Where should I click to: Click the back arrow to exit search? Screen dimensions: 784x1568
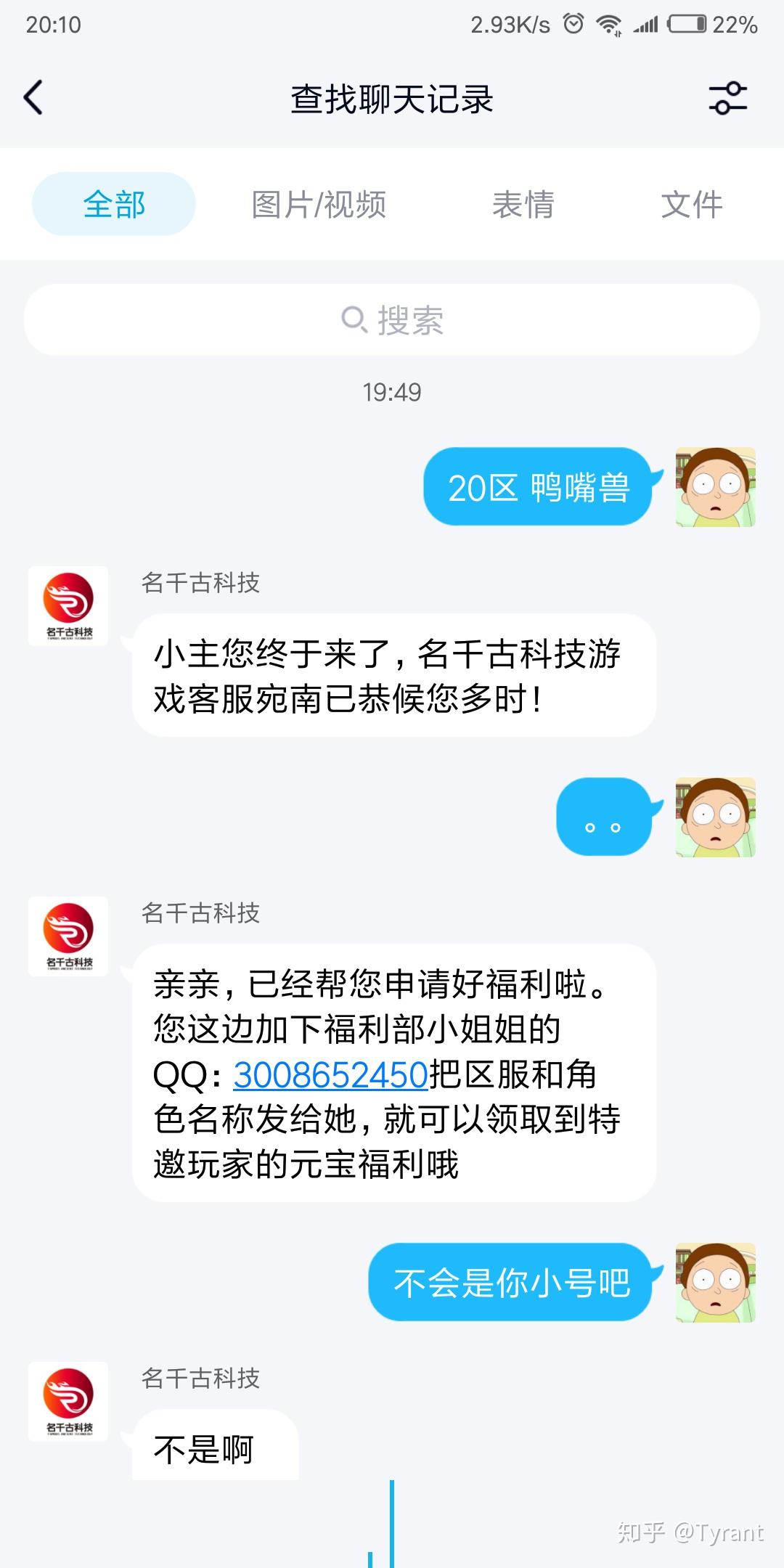33,97
